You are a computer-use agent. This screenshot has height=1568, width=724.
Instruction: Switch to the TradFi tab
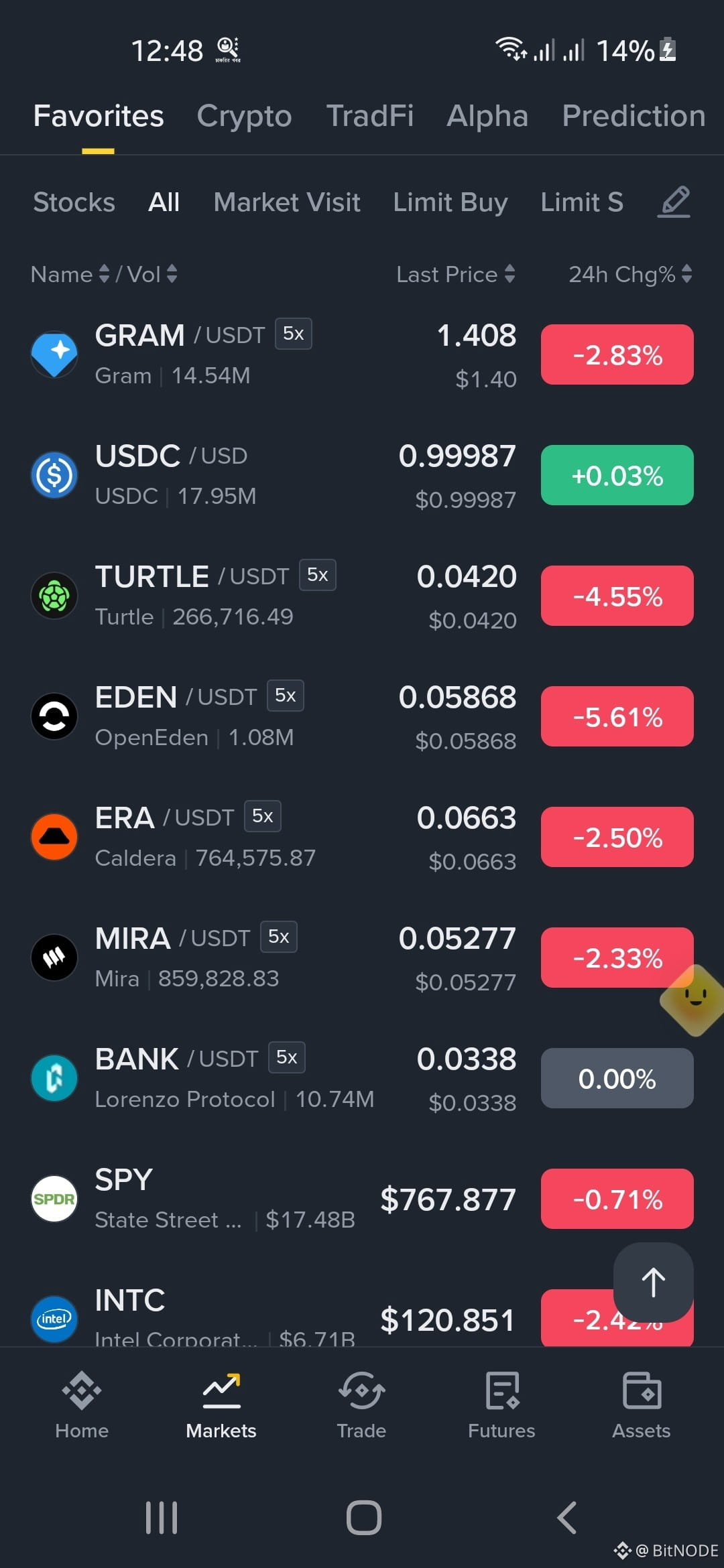pyautogui.click(x=369, y=116)
